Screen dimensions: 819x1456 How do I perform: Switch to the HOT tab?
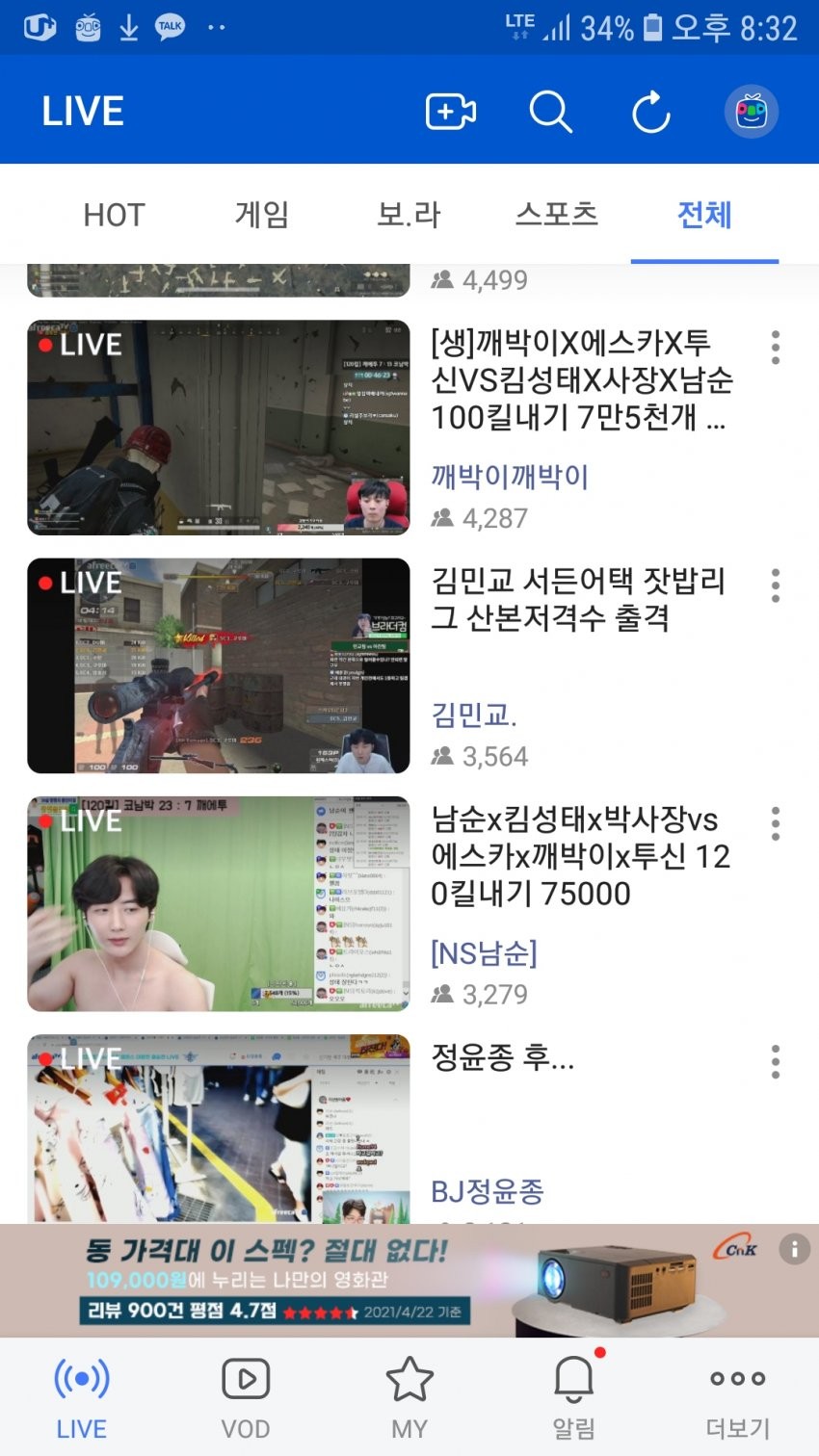pos(114,215)
